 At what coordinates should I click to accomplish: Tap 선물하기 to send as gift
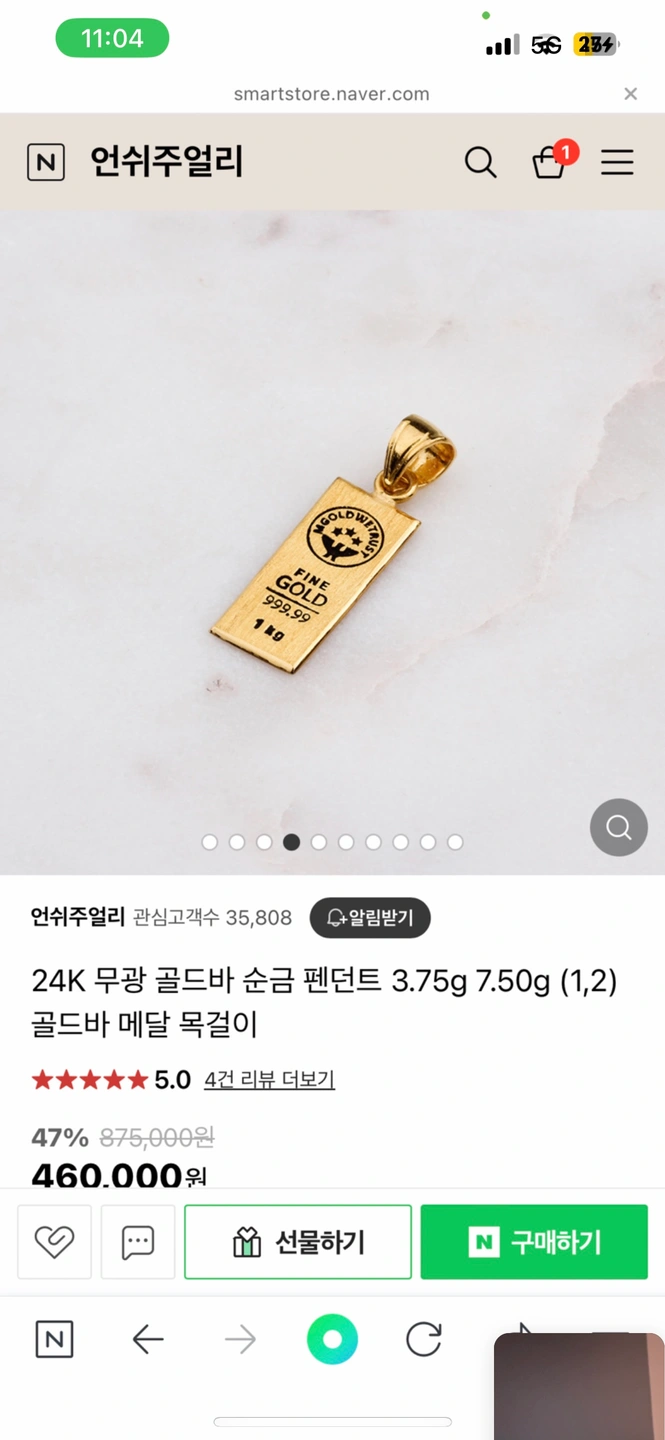point(298,1242)
